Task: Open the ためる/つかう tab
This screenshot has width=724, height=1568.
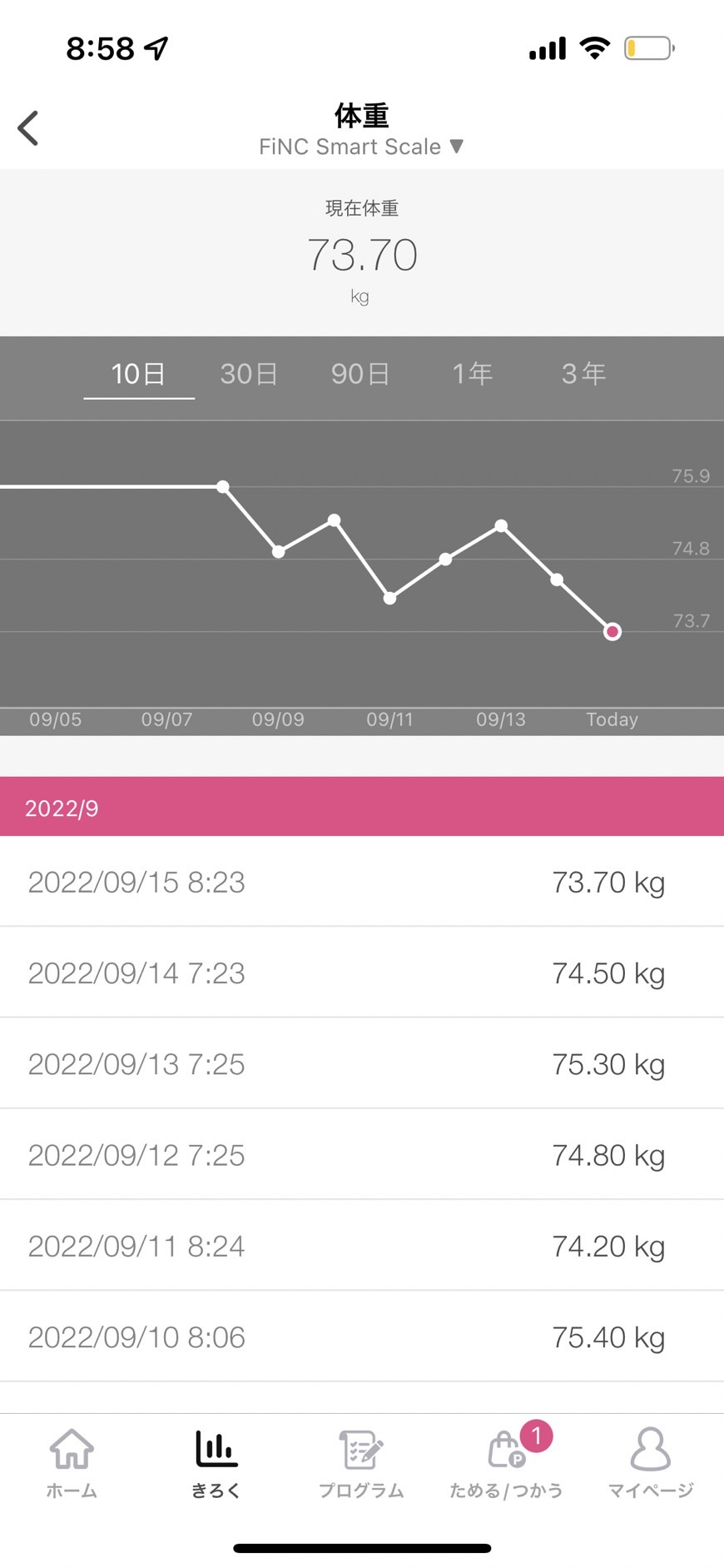Action: point(506,1463)
